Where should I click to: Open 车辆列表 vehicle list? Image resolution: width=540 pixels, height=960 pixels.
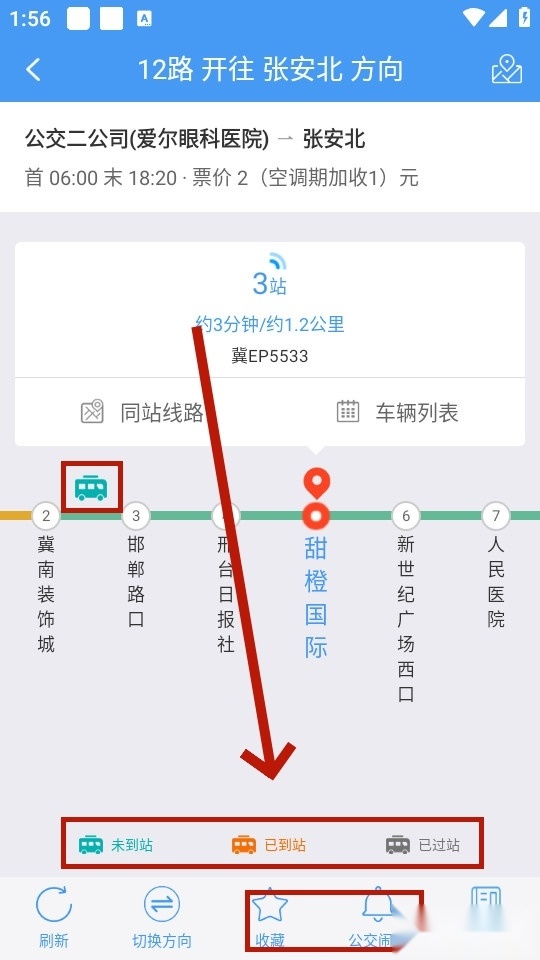pyautogui.click(x=397, y=412)
